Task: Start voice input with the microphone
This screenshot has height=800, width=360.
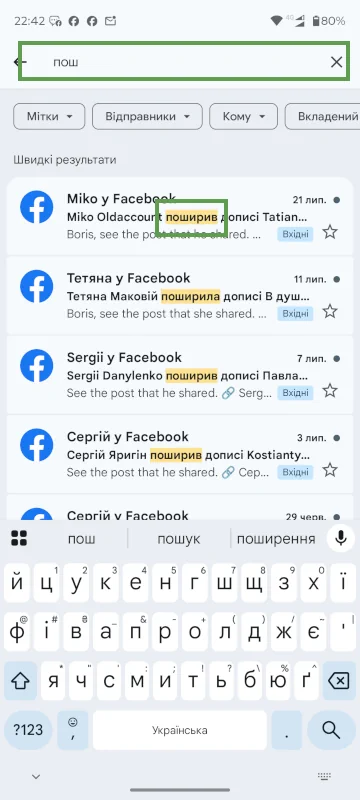Action: pos(341,538)
